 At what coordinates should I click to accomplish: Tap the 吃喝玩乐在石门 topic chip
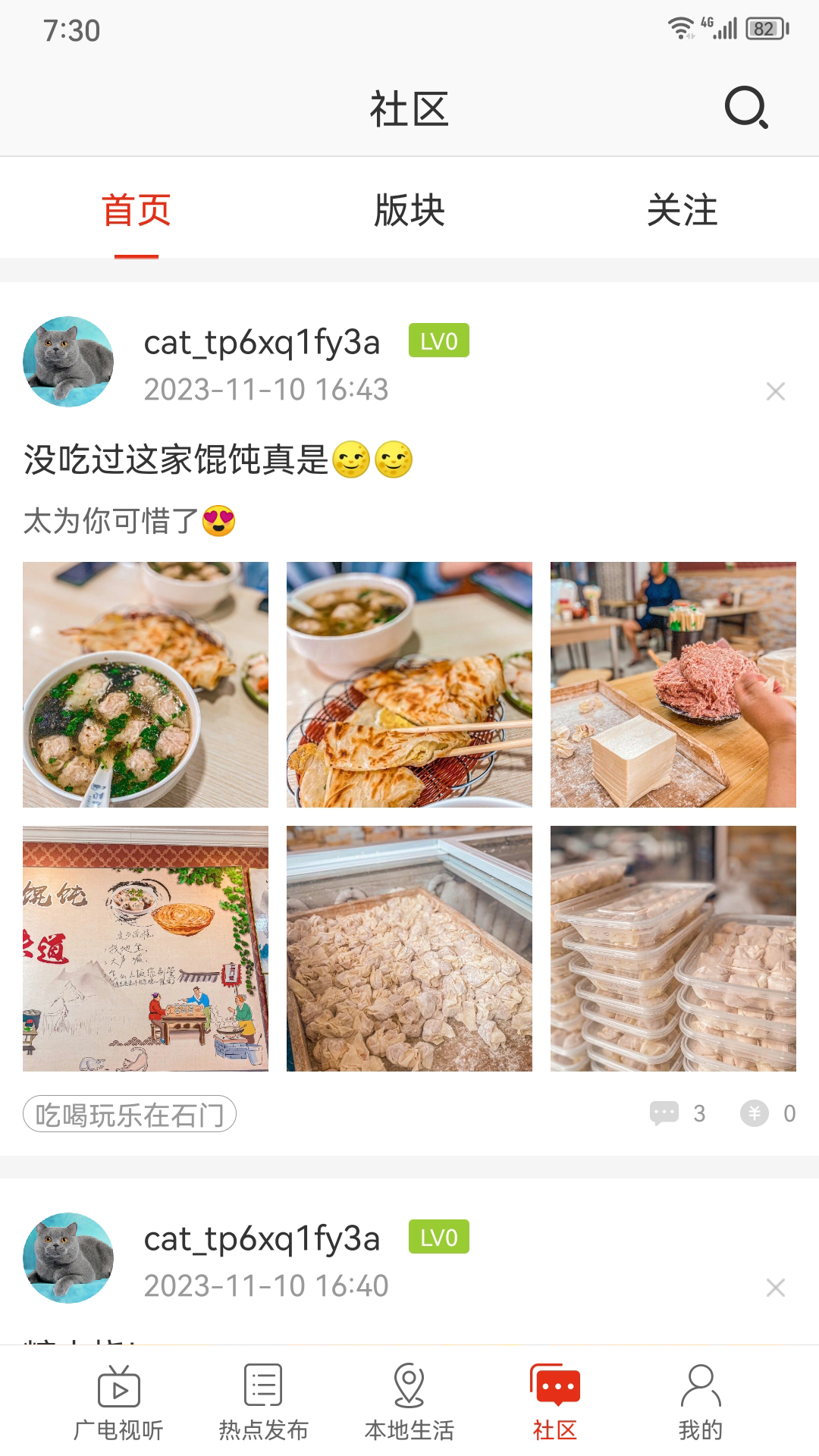[130, 1114]
